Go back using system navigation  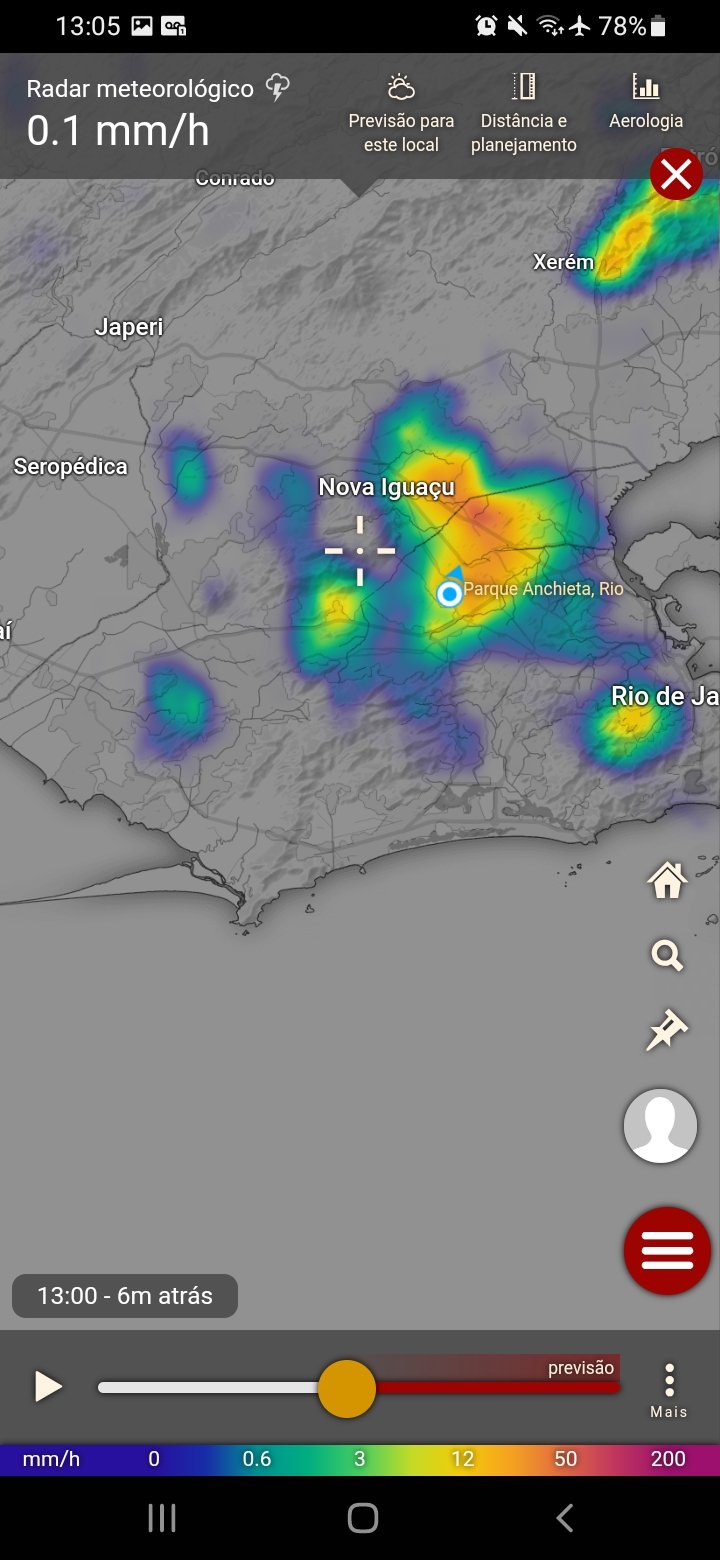click(x=565, y=1518)
